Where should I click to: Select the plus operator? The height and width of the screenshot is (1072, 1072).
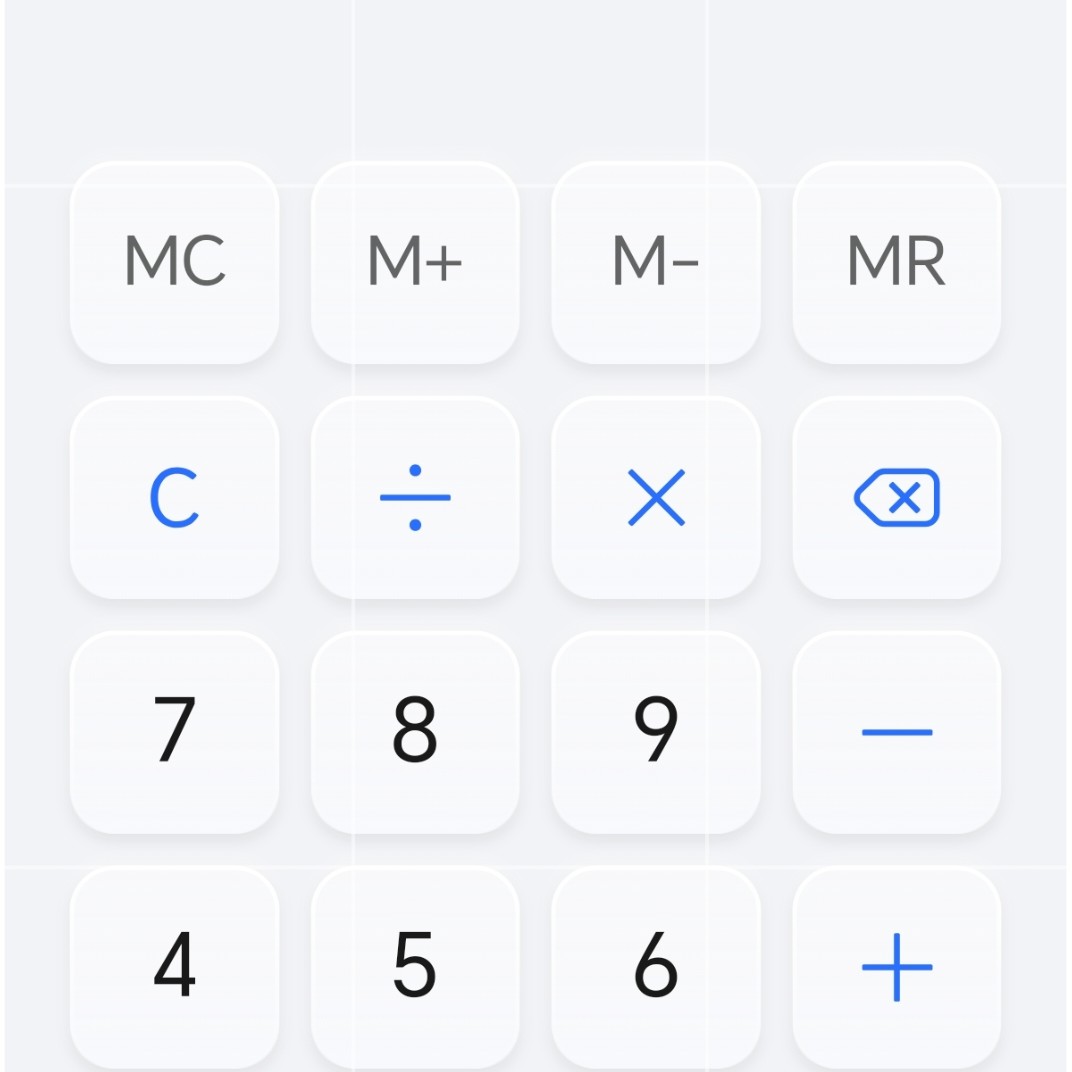pyautogui.click(x=897, y=967)
